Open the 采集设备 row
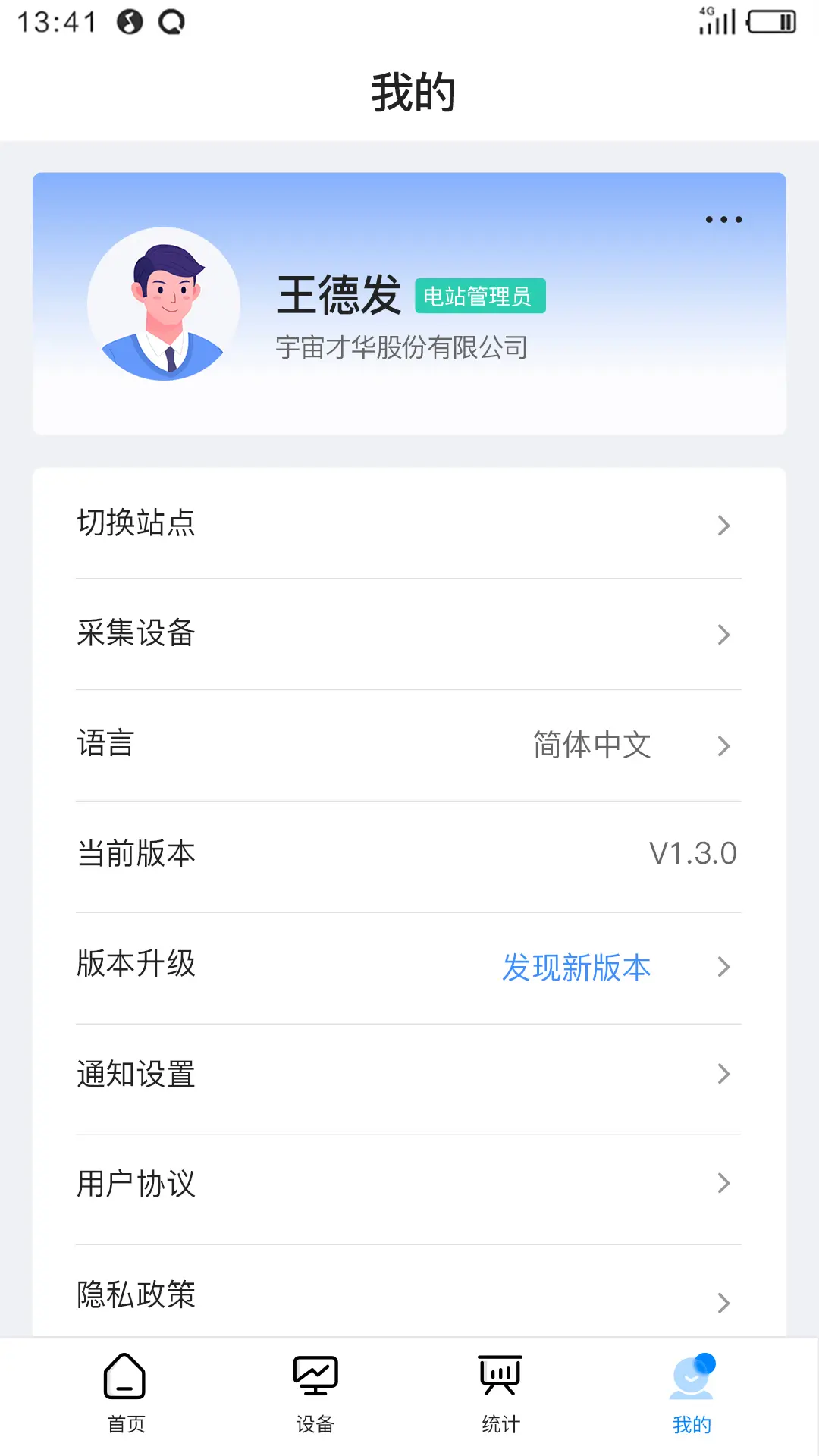Viewport: 819px width, 1456px height. click(408, 634)
